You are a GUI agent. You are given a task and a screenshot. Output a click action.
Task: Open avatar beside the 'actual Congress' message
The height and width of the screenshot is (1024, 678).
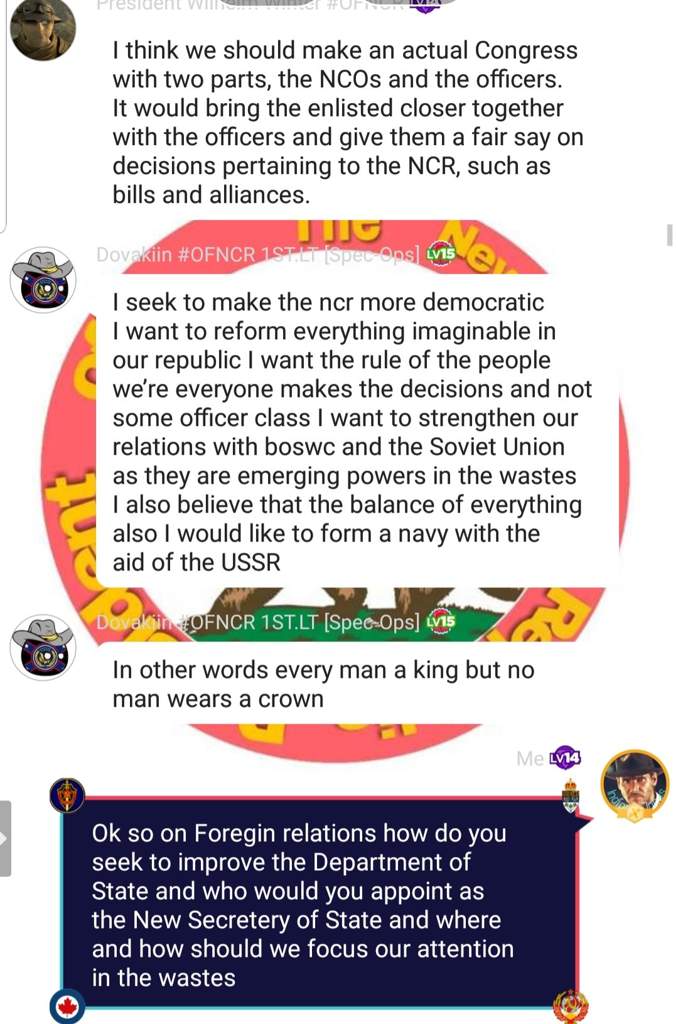pyautogui.click(x=42, y=28)
